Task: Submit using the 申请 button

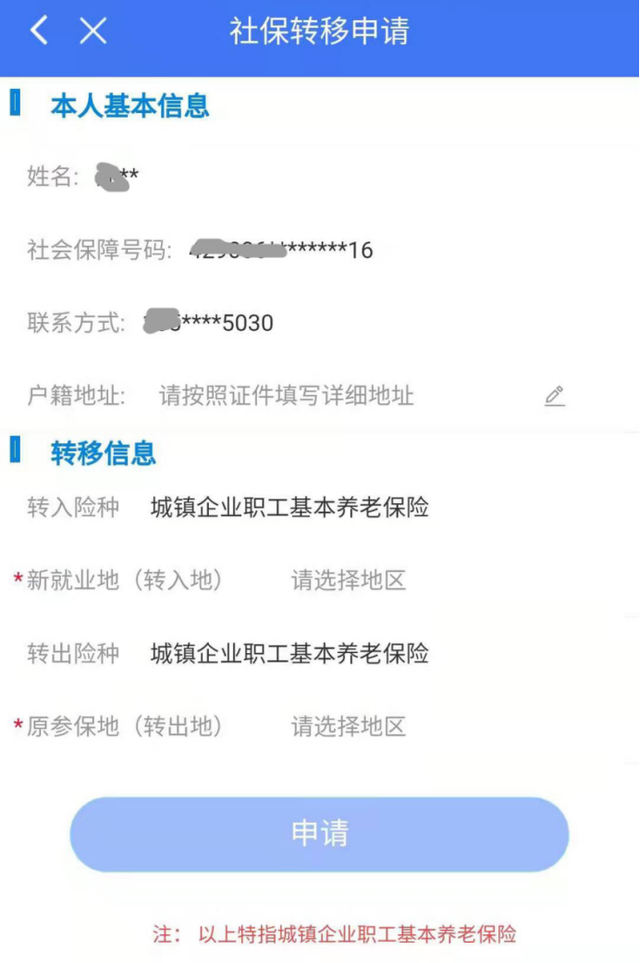Action: (x=319, y=834)
